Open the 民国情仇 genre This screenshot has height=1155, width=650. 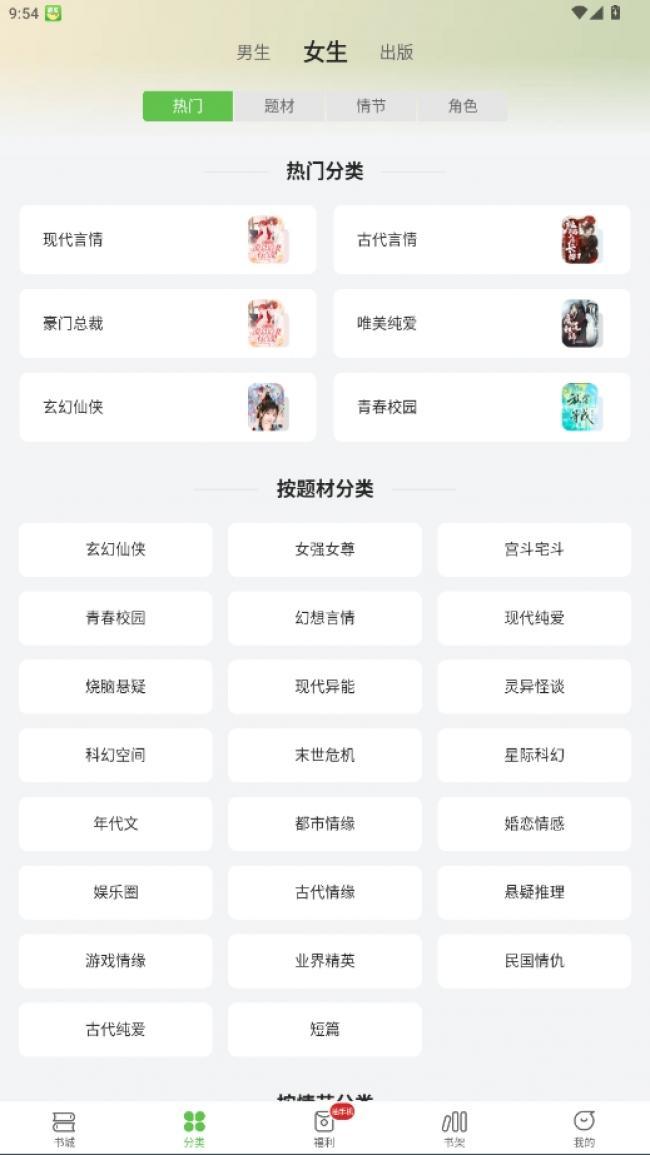coord(534,961)
